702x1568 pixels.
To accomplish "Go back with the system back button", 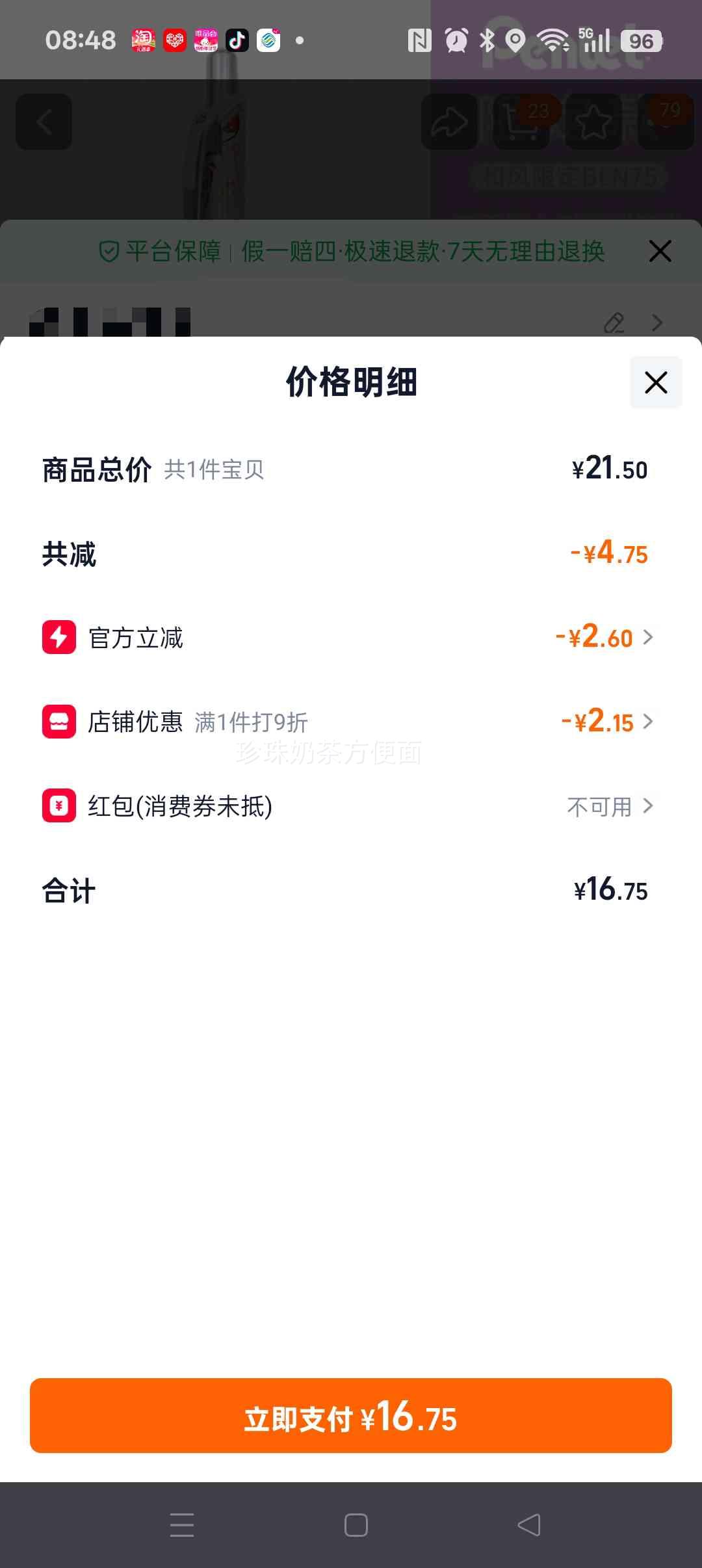I will pyautogui.click(x=529, y=1524).
